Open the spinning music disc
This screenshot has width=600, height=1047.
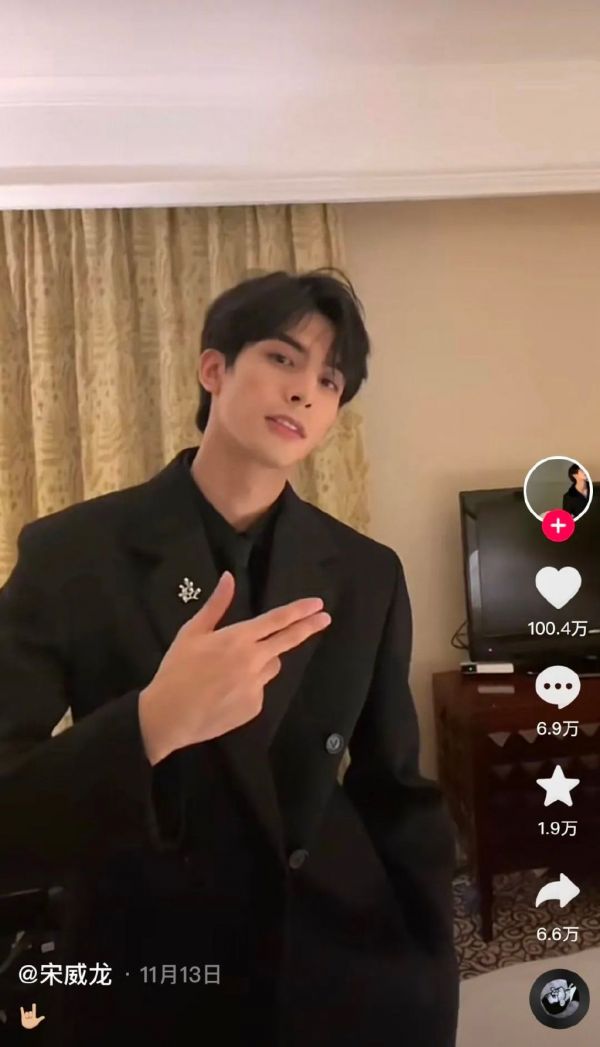click(559, 999)
